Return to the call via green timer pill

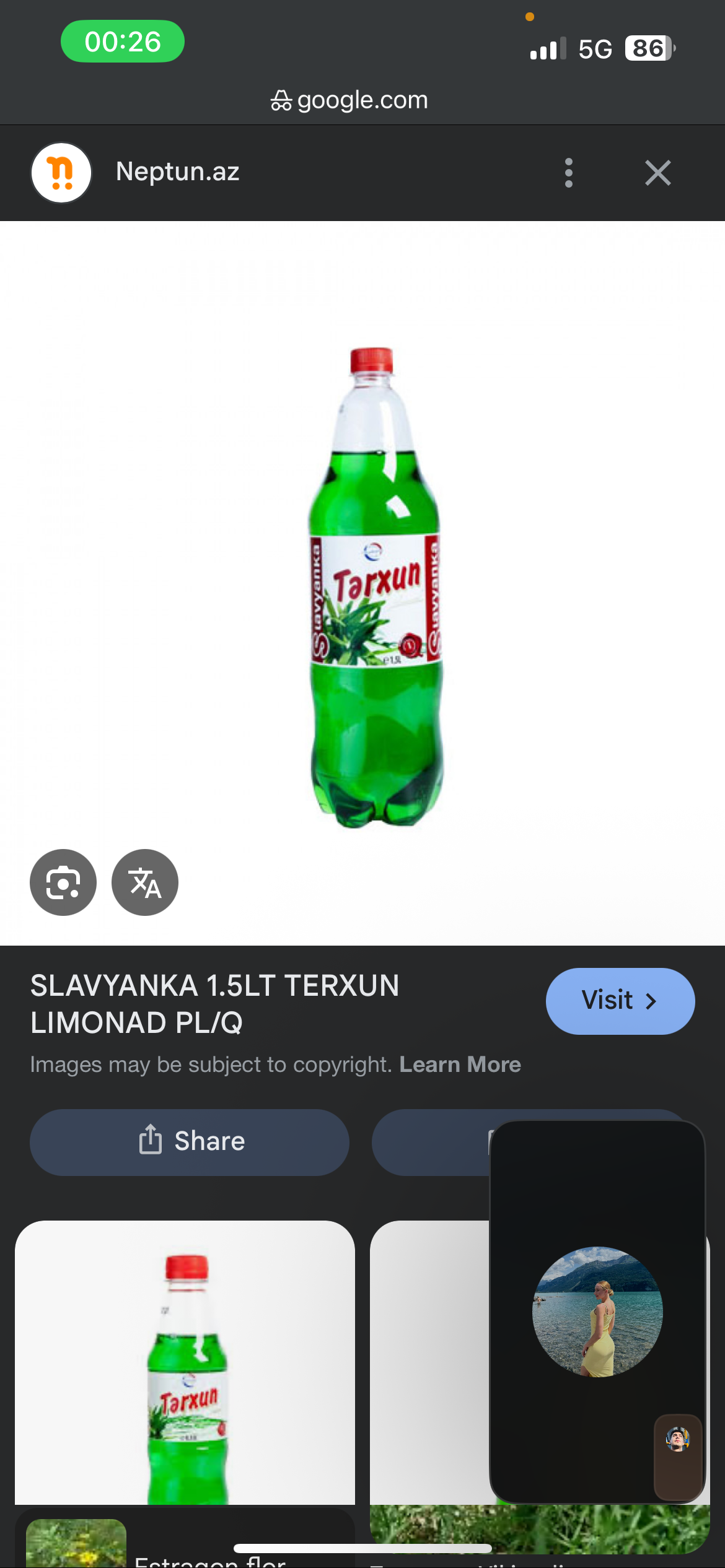123,41
